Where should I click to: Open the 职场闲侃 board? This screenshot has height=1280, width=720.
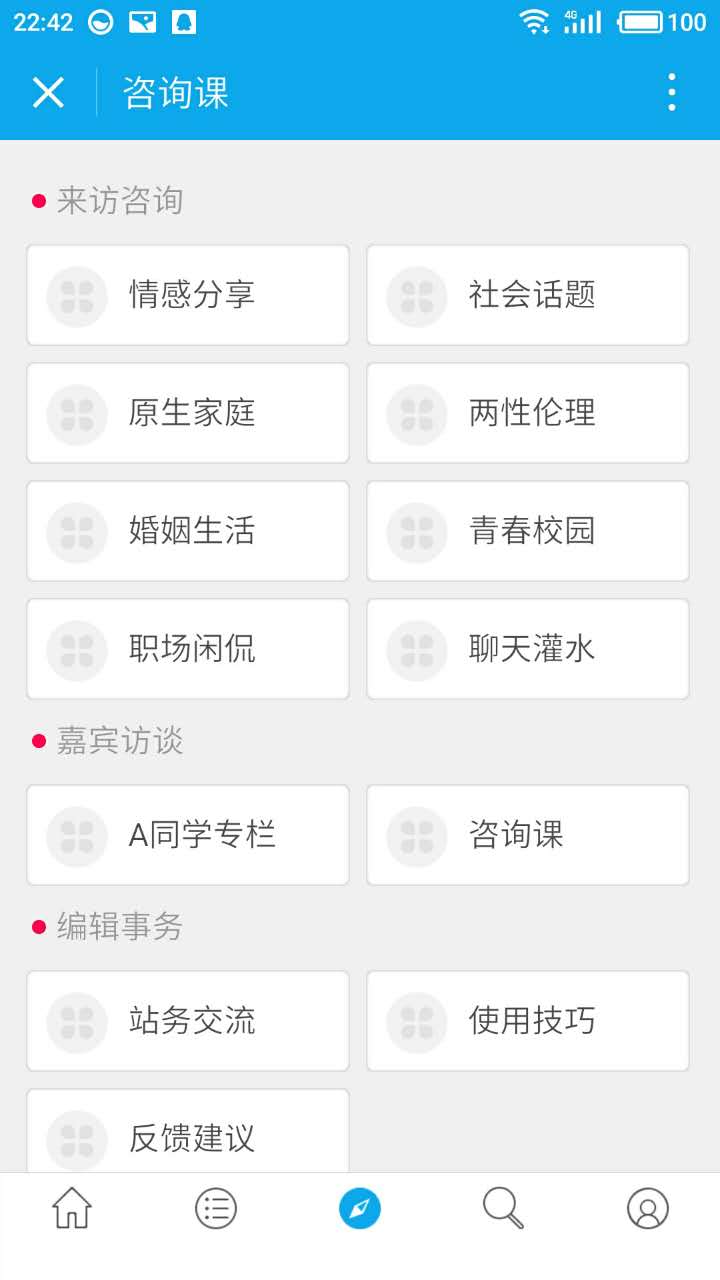(x=188, y=649)
